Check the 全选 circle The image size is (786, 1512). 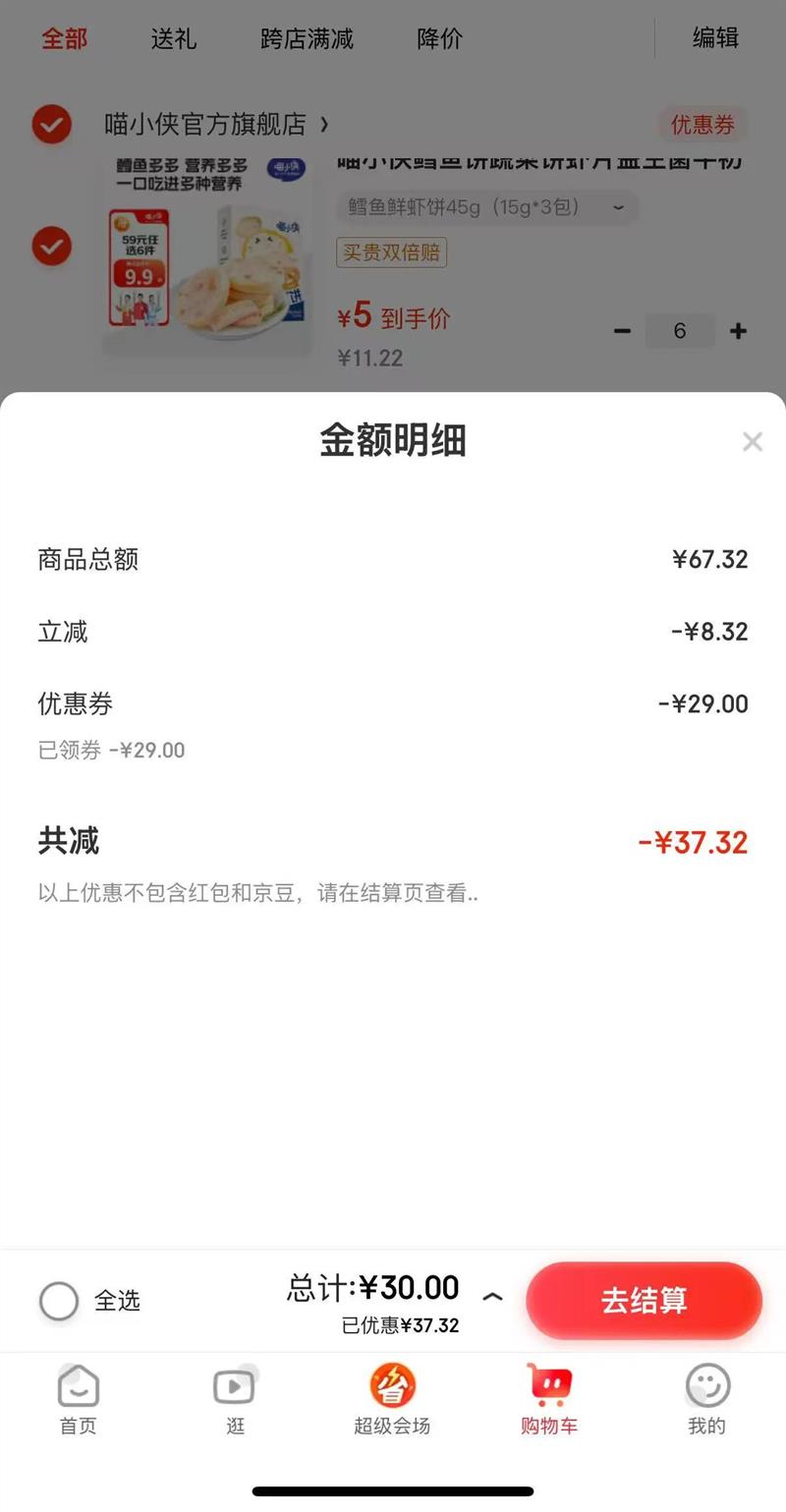[x=59, y=1301]
